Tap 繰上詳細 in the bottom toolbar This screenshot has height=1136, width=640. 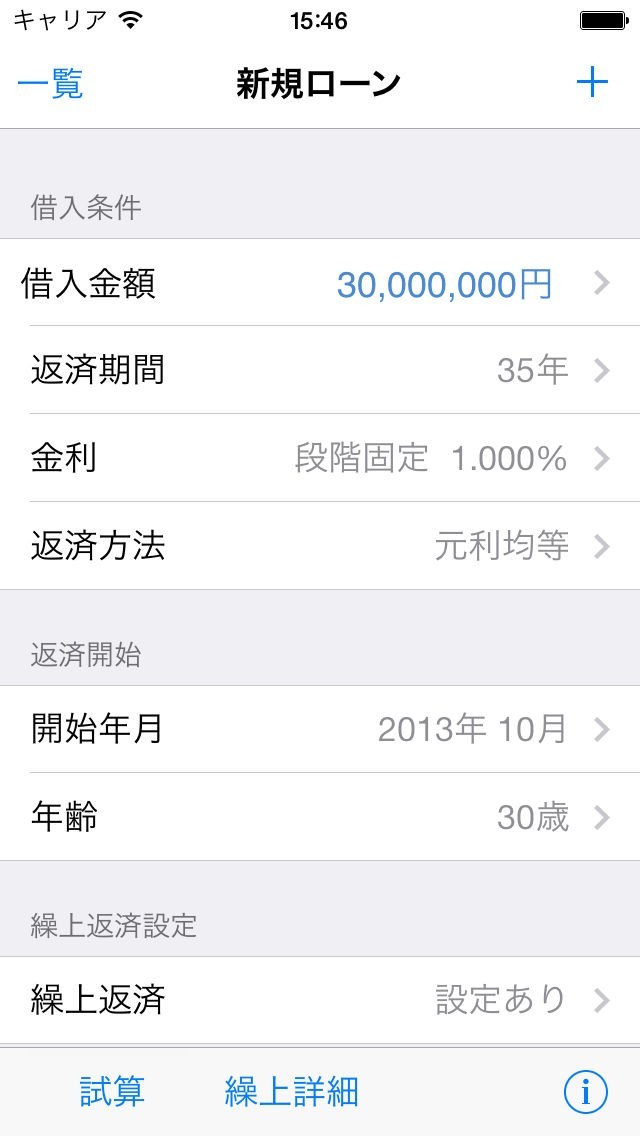coord(291,1091)
